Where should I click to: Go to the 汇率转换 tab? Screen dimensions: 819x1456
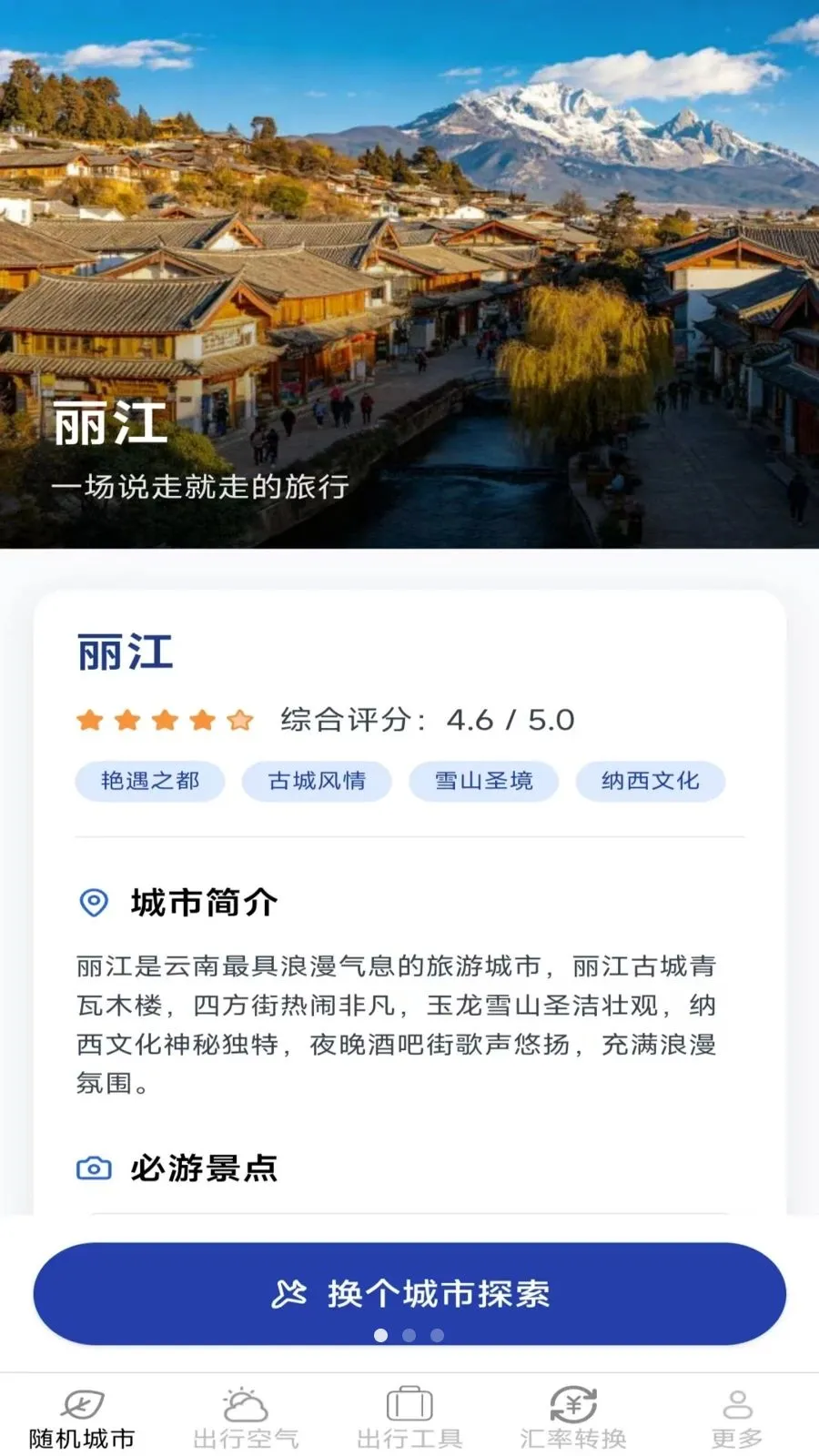tap(573, 1418)
